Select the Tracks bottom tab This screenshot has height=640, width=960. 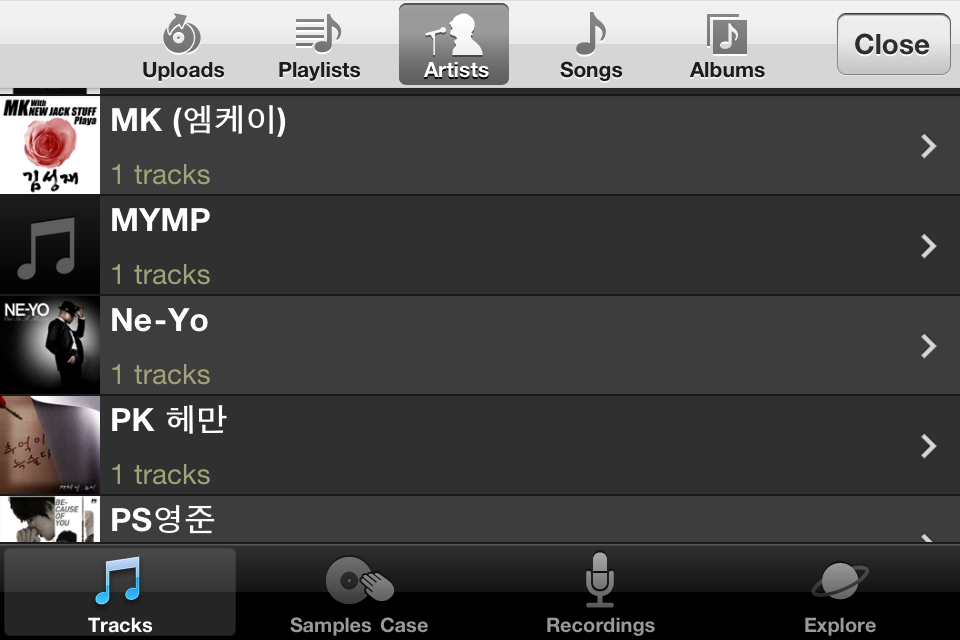(x=120, y=594)
